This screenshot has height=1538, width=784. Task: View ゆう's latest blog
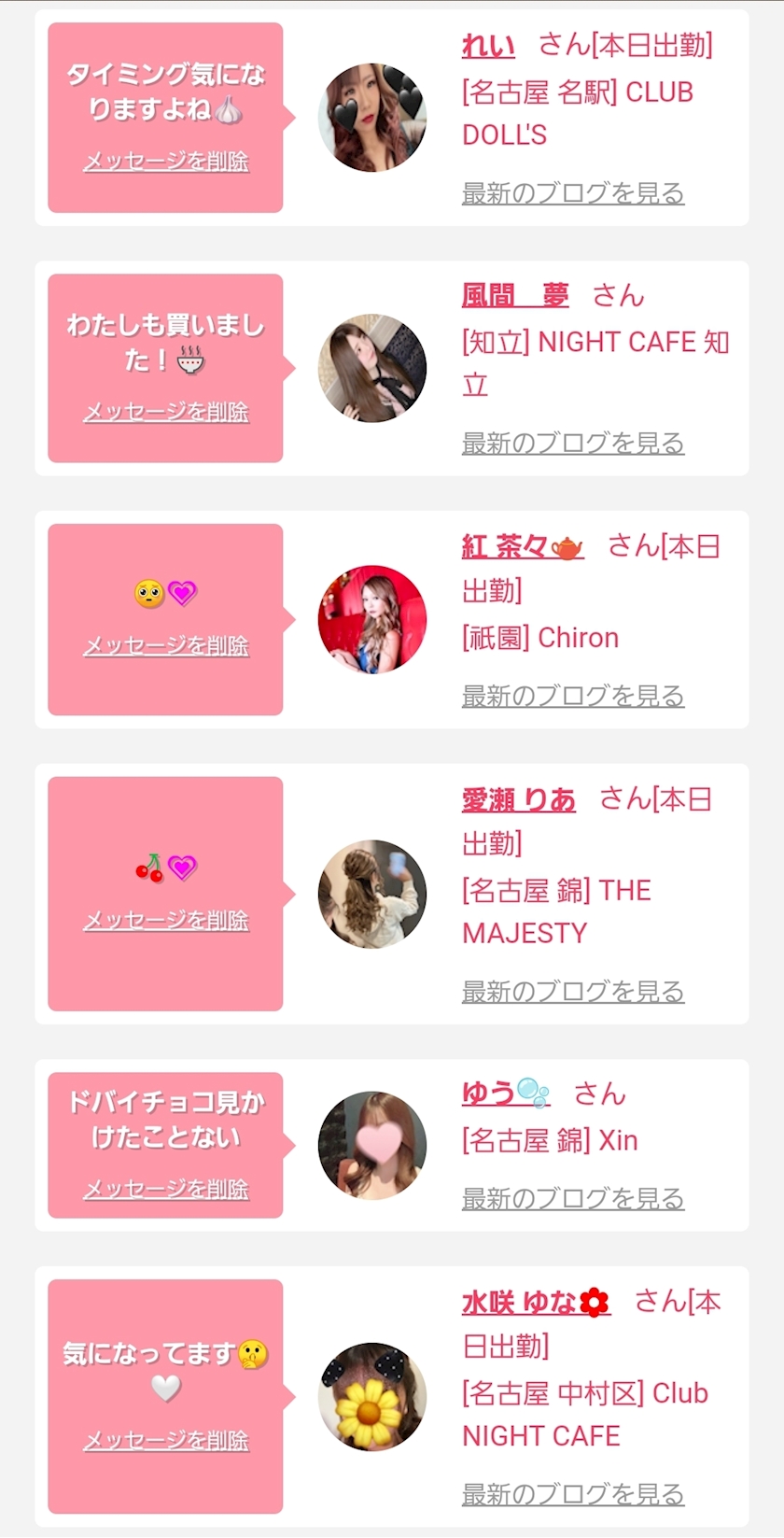coord(573,1198)
